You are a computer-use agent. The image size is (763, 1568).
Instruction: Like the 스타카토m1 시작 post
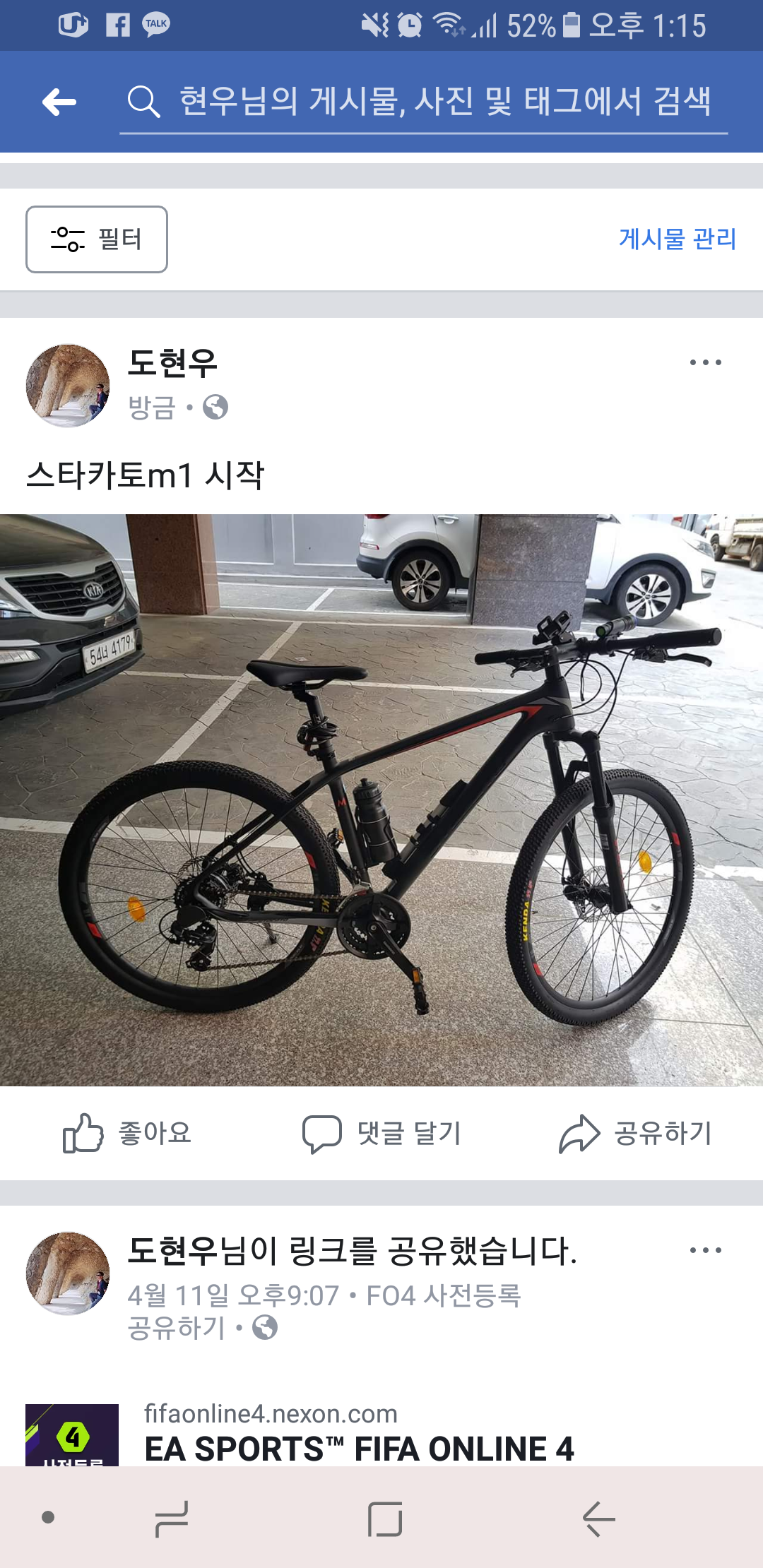[129, 1133]
